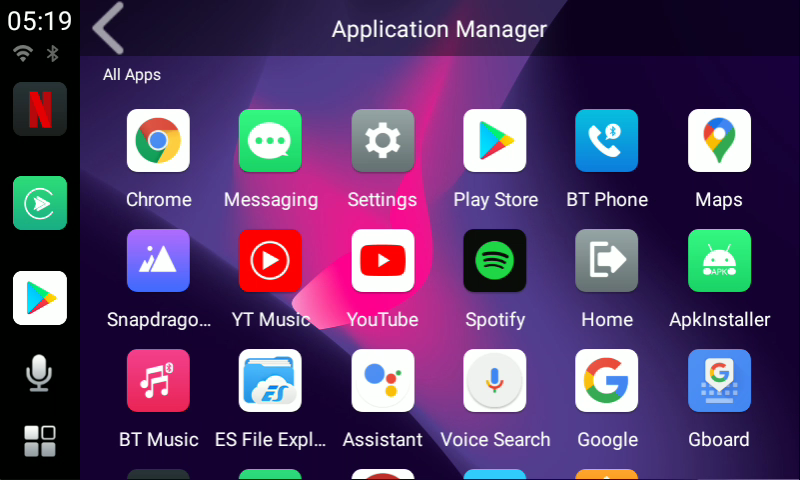Start Voice Search

pyautogui.click(x=494, y=381)
